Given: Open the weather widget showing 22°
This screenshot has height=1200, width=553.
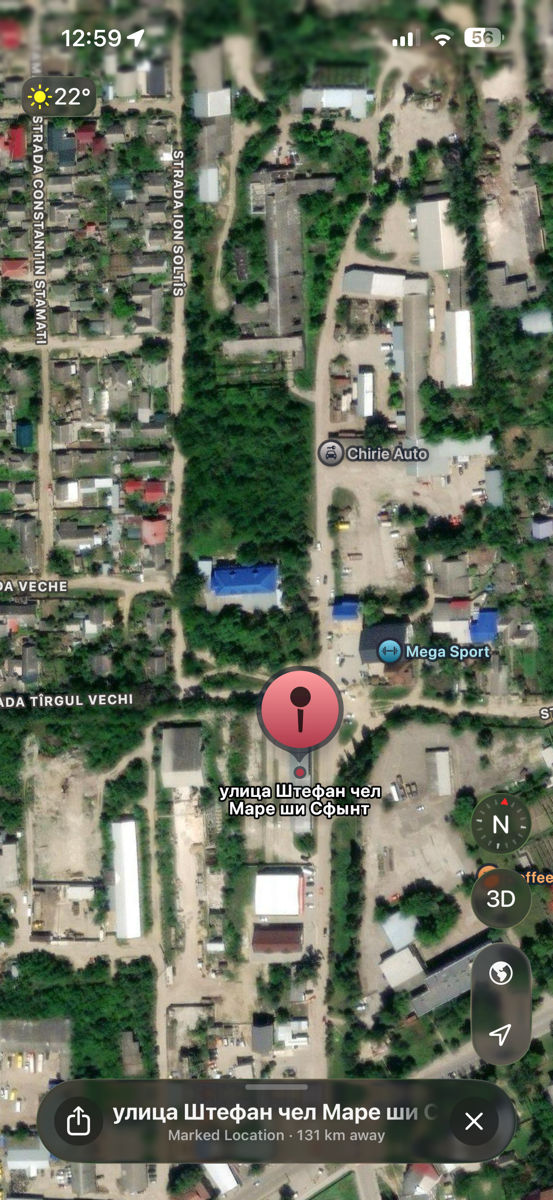Looking at the screenshot, I should coord(60,97).
